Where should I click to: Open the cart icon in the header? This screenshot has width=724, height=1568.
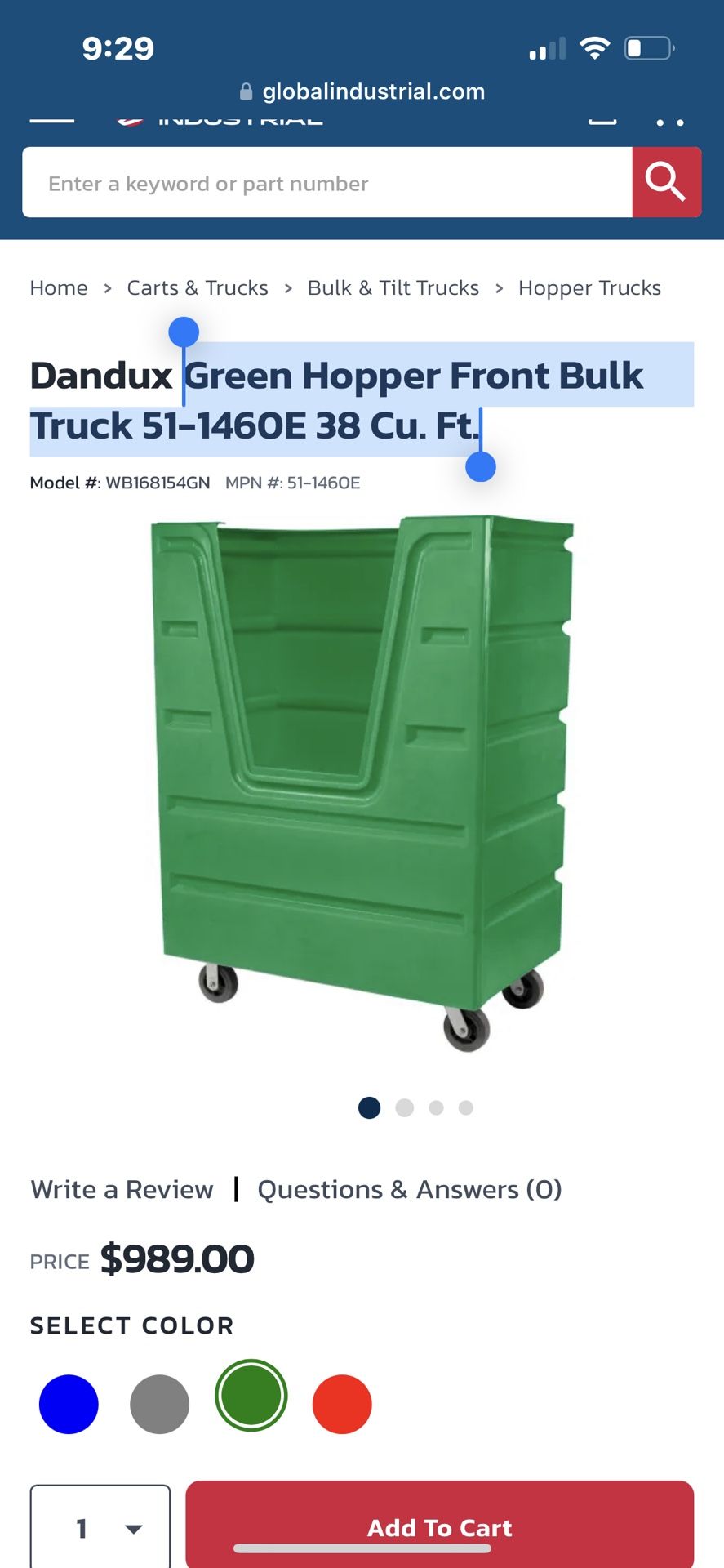(x=602, y=121)
